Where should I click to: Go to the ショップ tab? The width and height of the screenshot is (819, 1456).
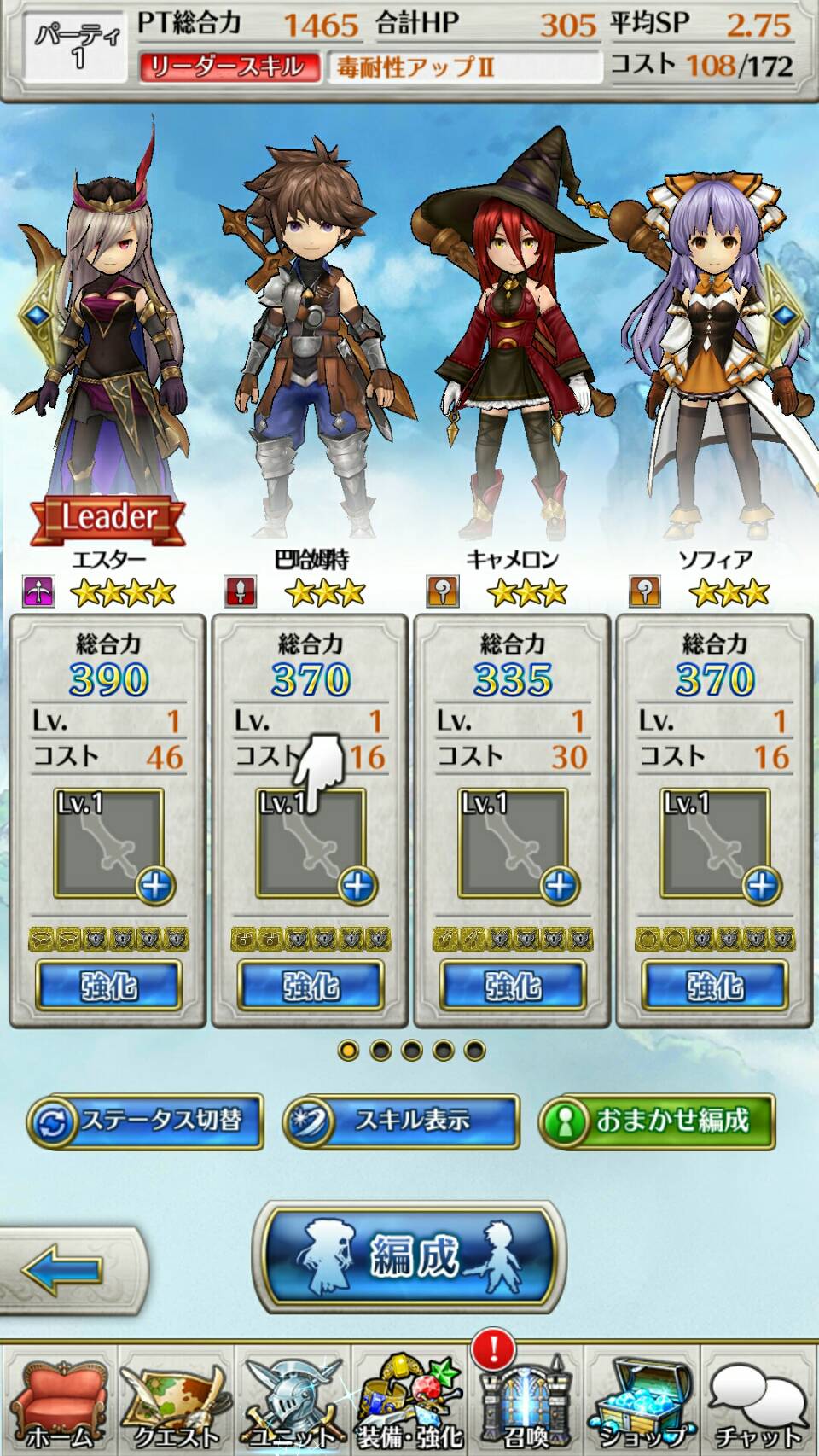tap(642, 1400)
